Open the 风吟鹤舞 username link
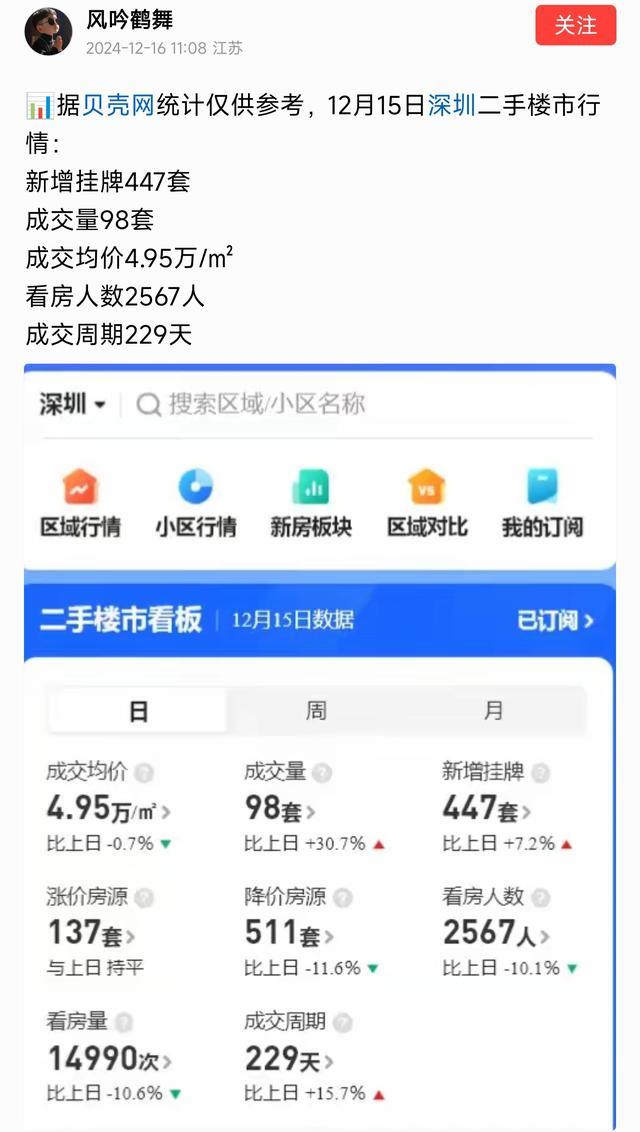The height and width of the screenshot is (1132, 640). click(130, 19)
